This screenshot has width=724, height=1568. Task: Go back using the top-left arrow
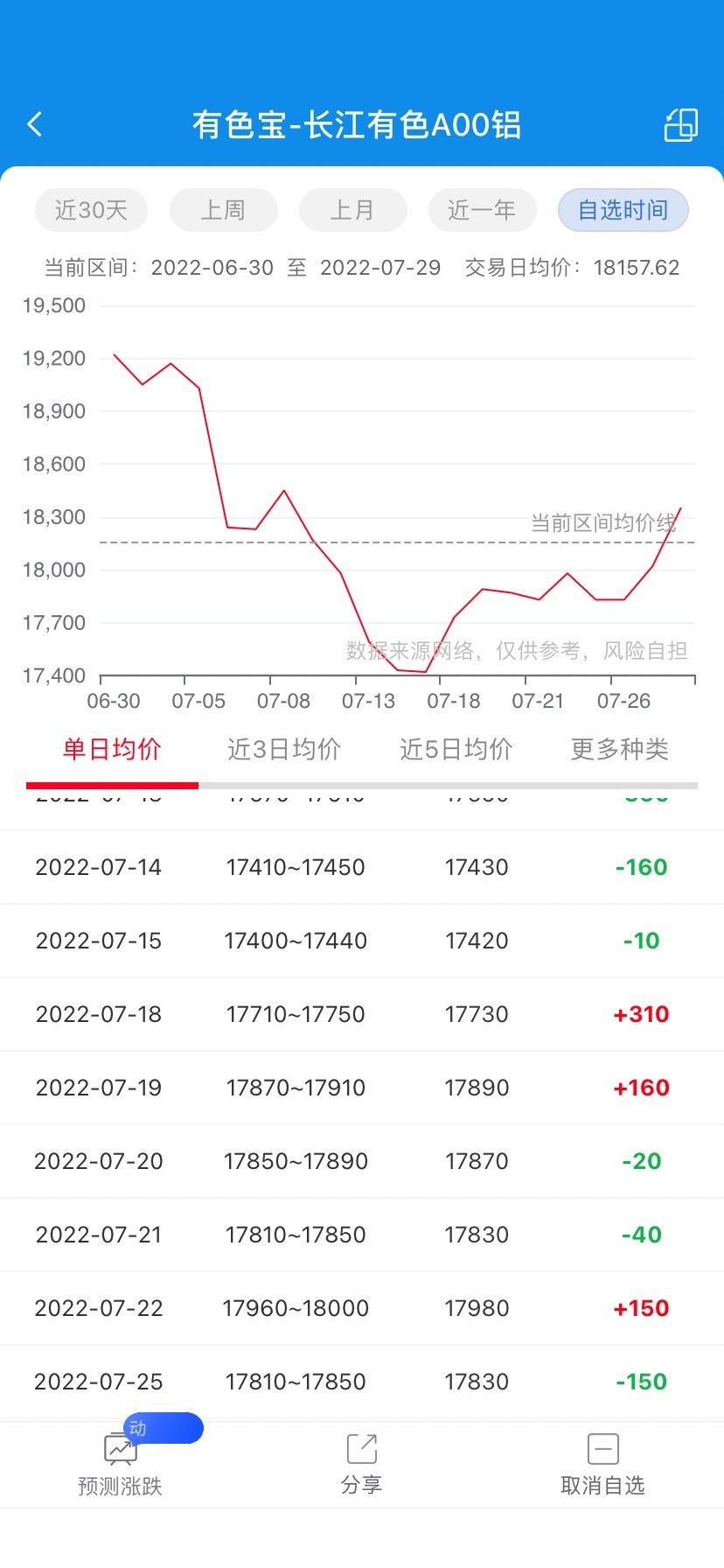(x=35, y=124)
